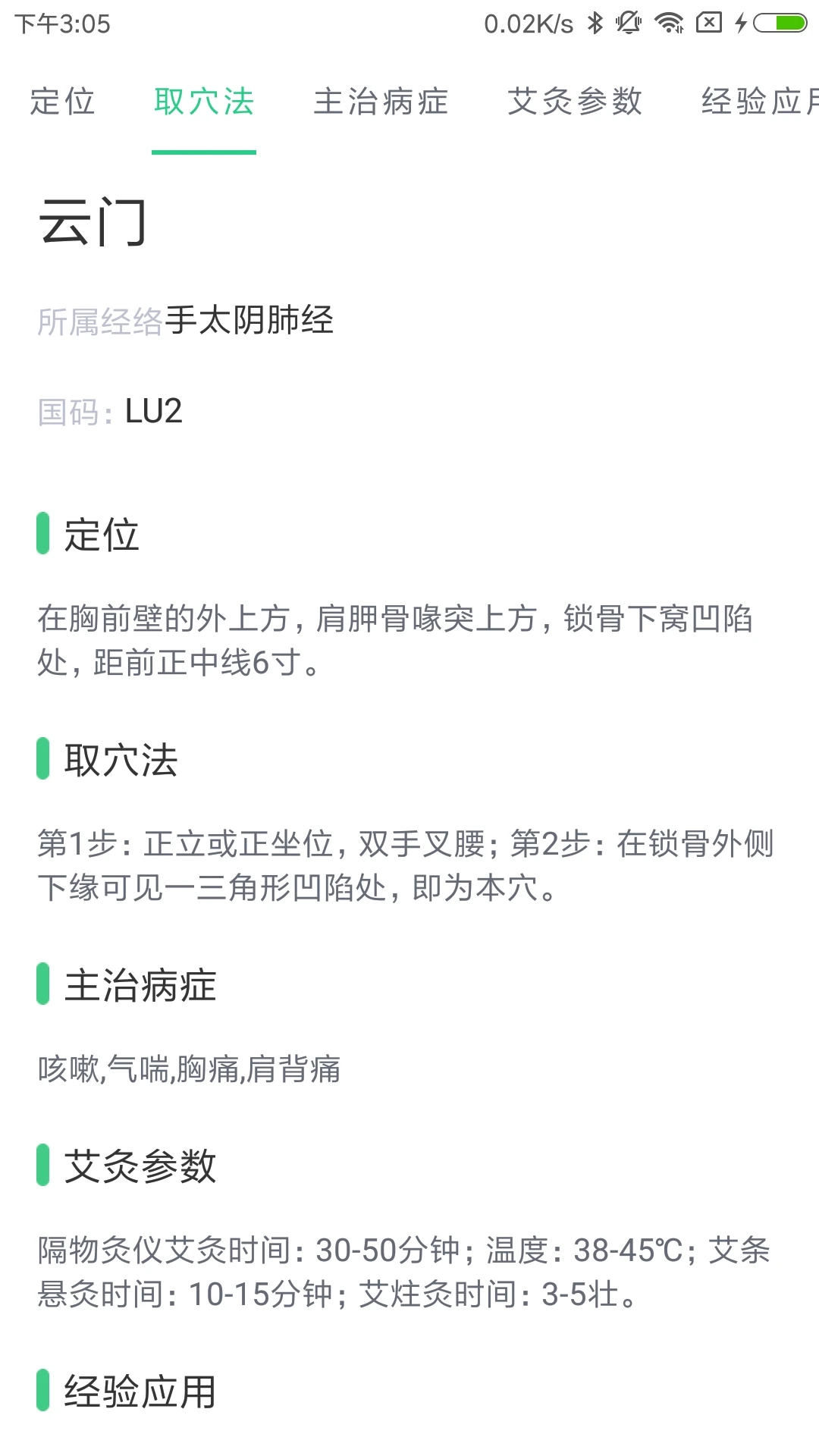Tap the active 取穴法 tab
The image size is (819, 1456).
click(x=203, y=102)
